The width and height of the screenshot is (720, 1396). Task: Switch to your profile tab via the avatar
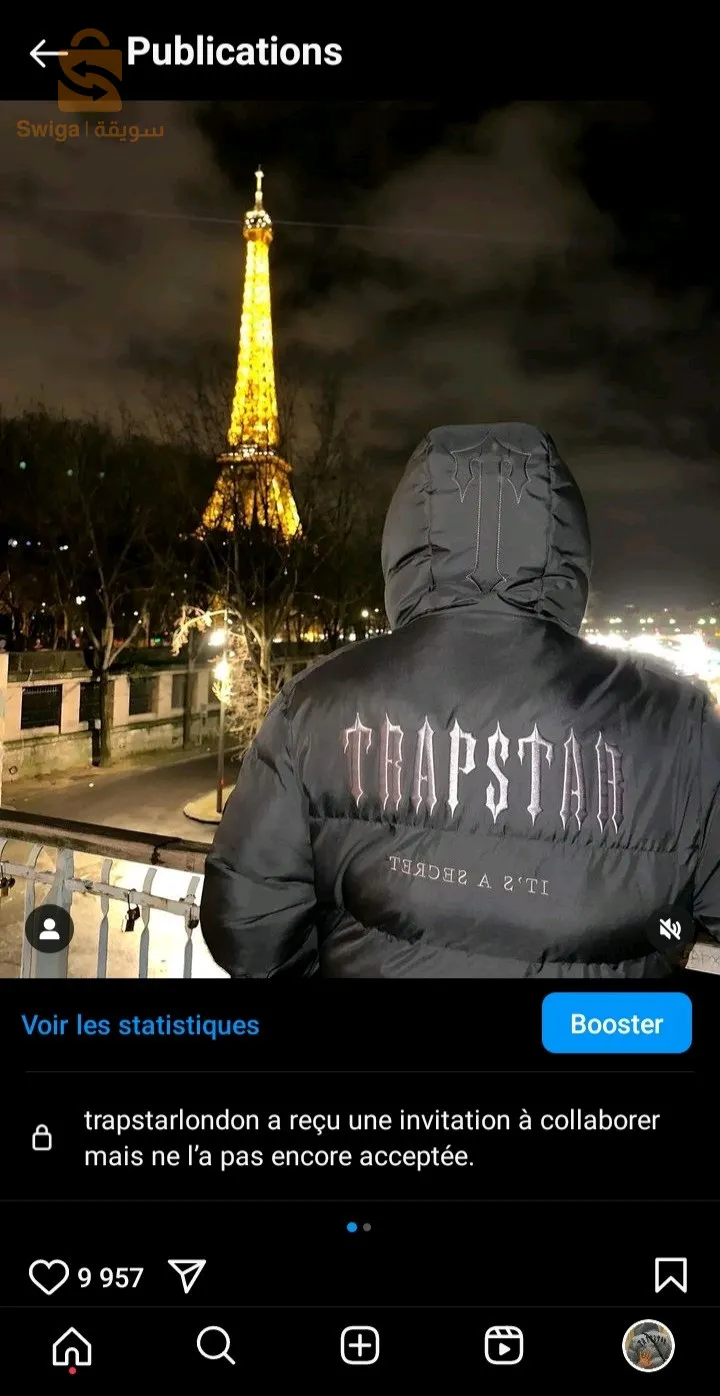(x=650, y=1345)
